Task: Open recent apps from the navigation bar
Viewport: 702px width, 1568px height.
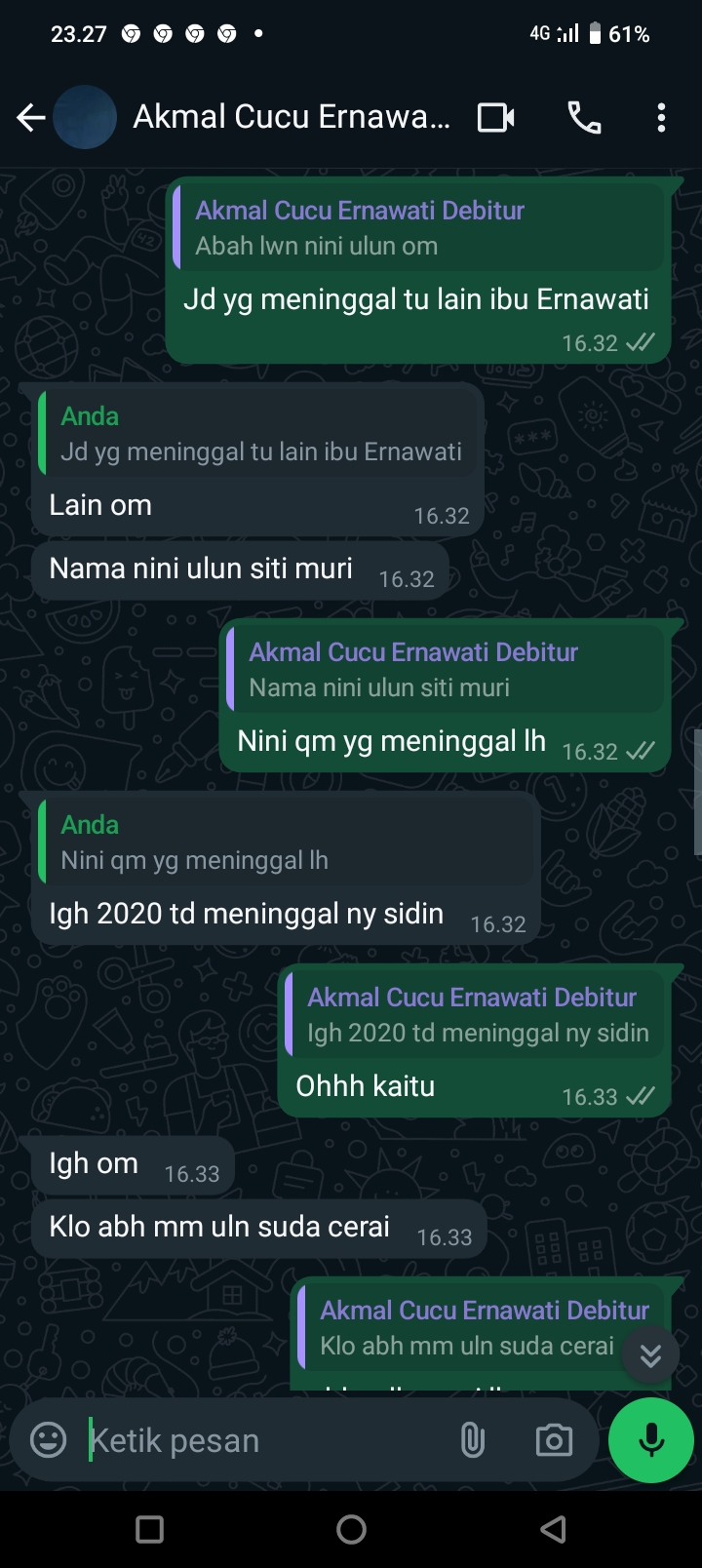Action: pyautogui.click(x=149, y=1529)
